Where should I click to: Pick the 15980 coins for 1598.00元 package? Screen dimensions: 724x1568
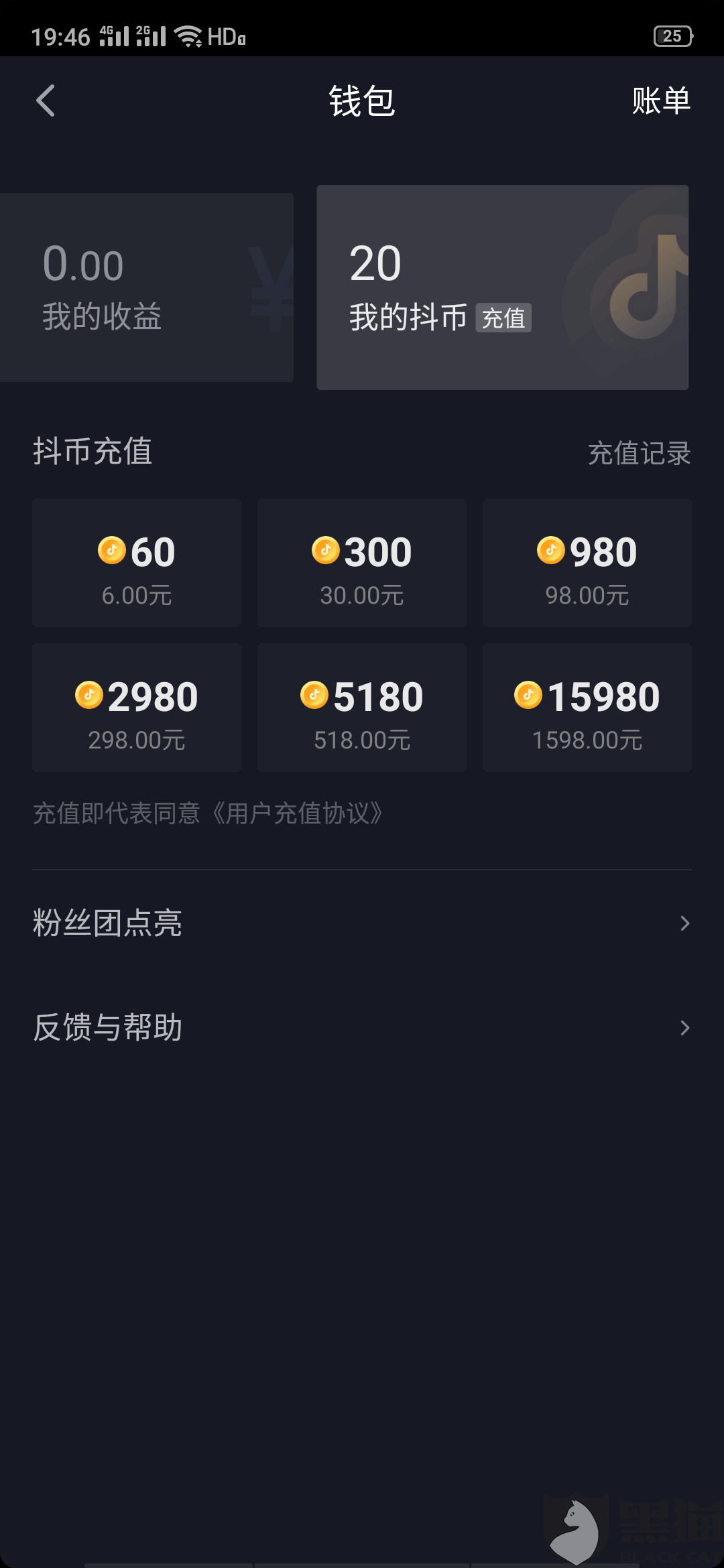587,708
